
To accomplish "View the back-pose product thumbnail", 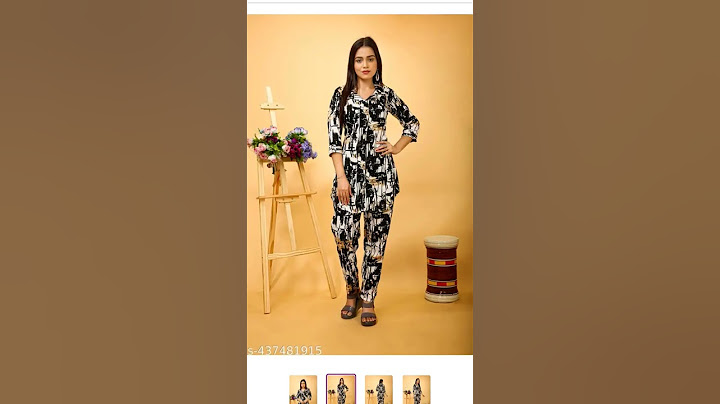I will coord(379,389).
